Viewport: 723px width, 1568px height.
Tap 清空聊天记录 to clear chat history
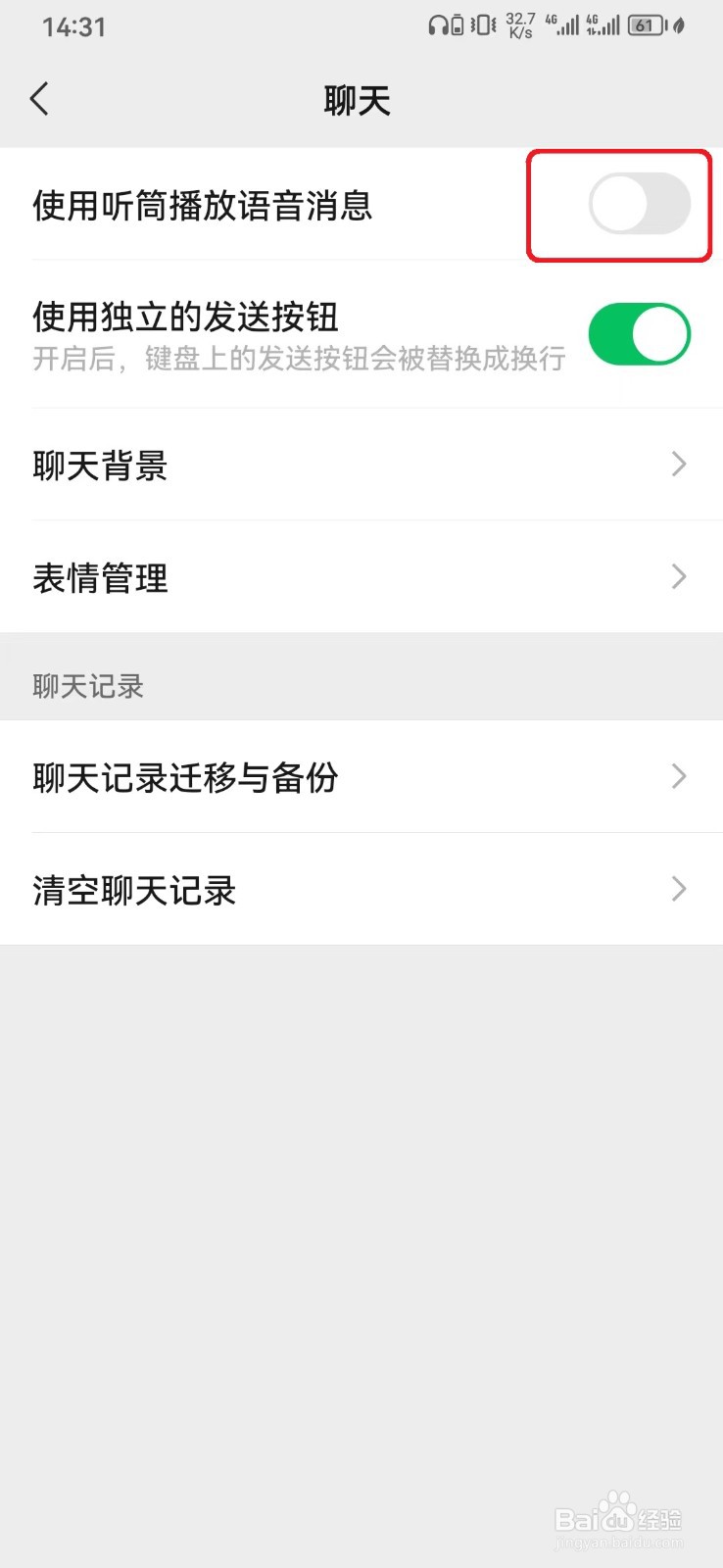coord(134,890)
